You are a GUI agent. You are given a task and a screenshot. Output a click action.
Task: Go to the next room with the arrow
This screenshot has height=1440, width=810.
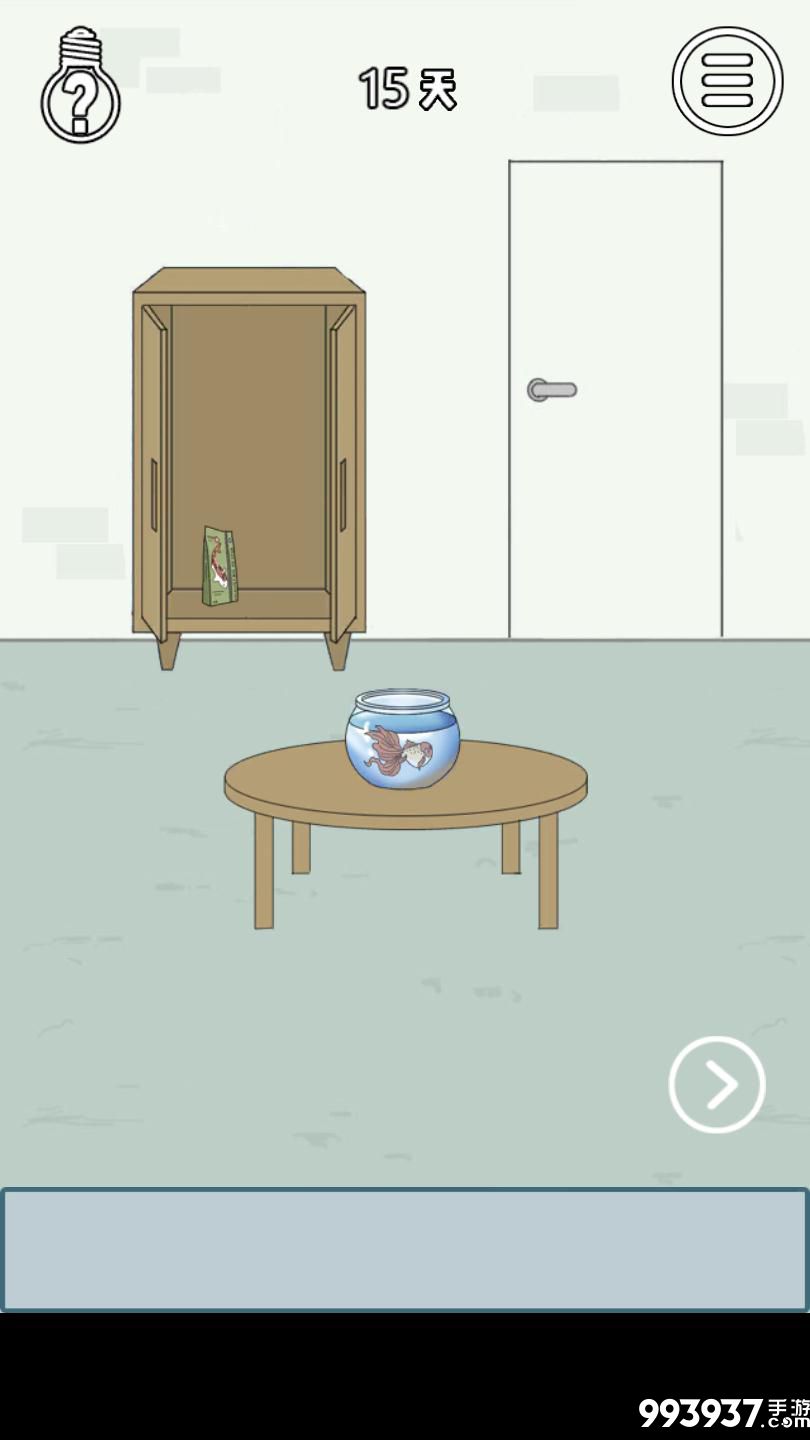[717, 1085]
